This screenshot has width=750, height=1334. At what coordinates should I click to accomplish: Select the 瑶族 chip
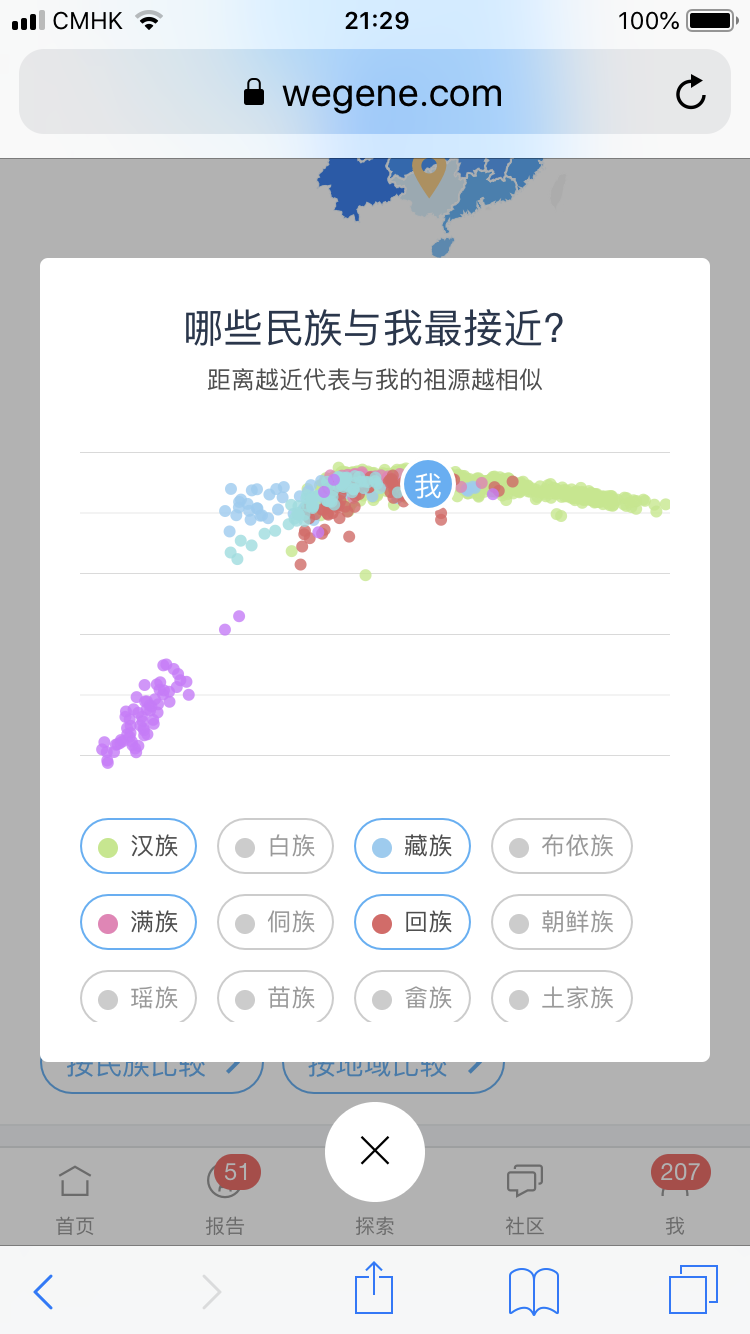coord(138,997)
